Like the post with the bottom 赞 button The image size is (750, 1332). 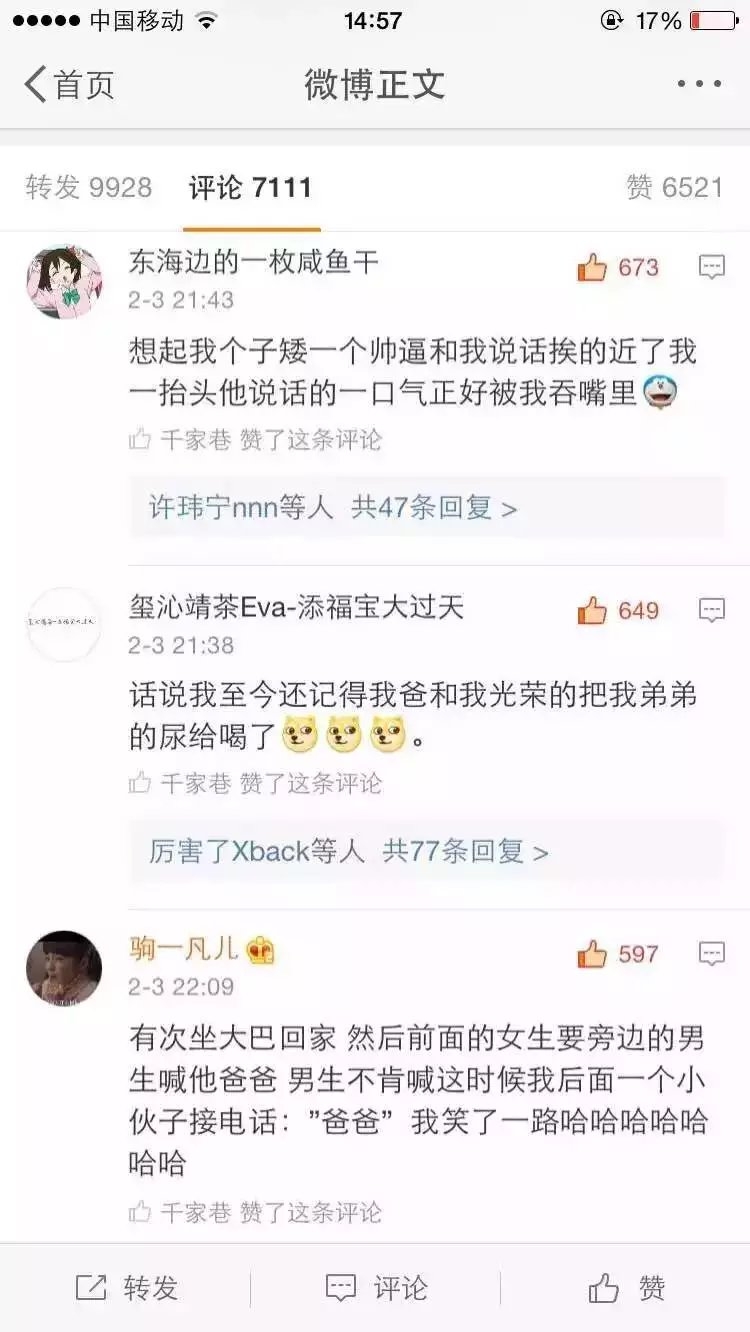click(x=626, y=1288)
